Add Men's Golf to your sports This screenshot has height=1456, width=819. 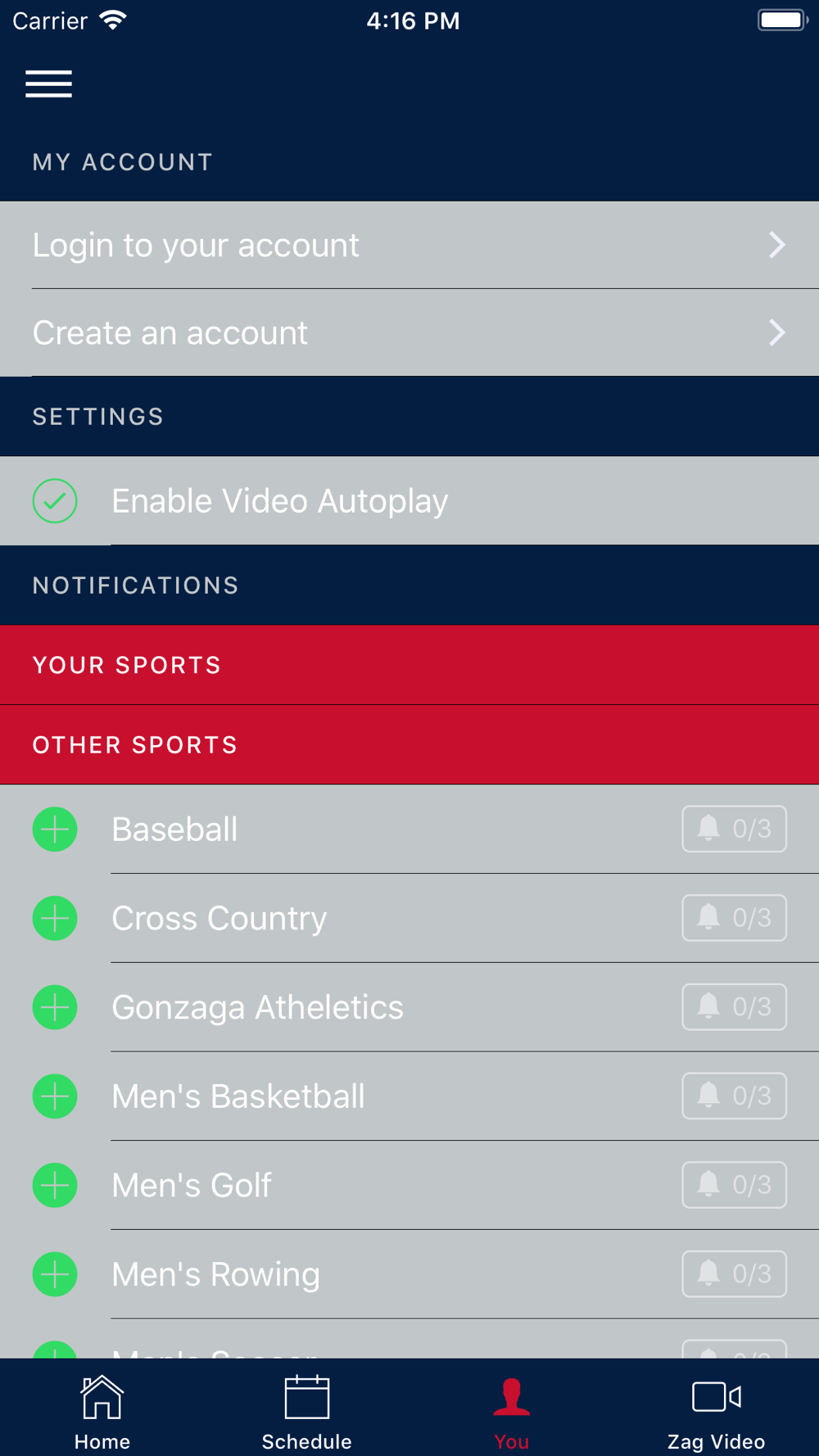[x=55, y=1185]
